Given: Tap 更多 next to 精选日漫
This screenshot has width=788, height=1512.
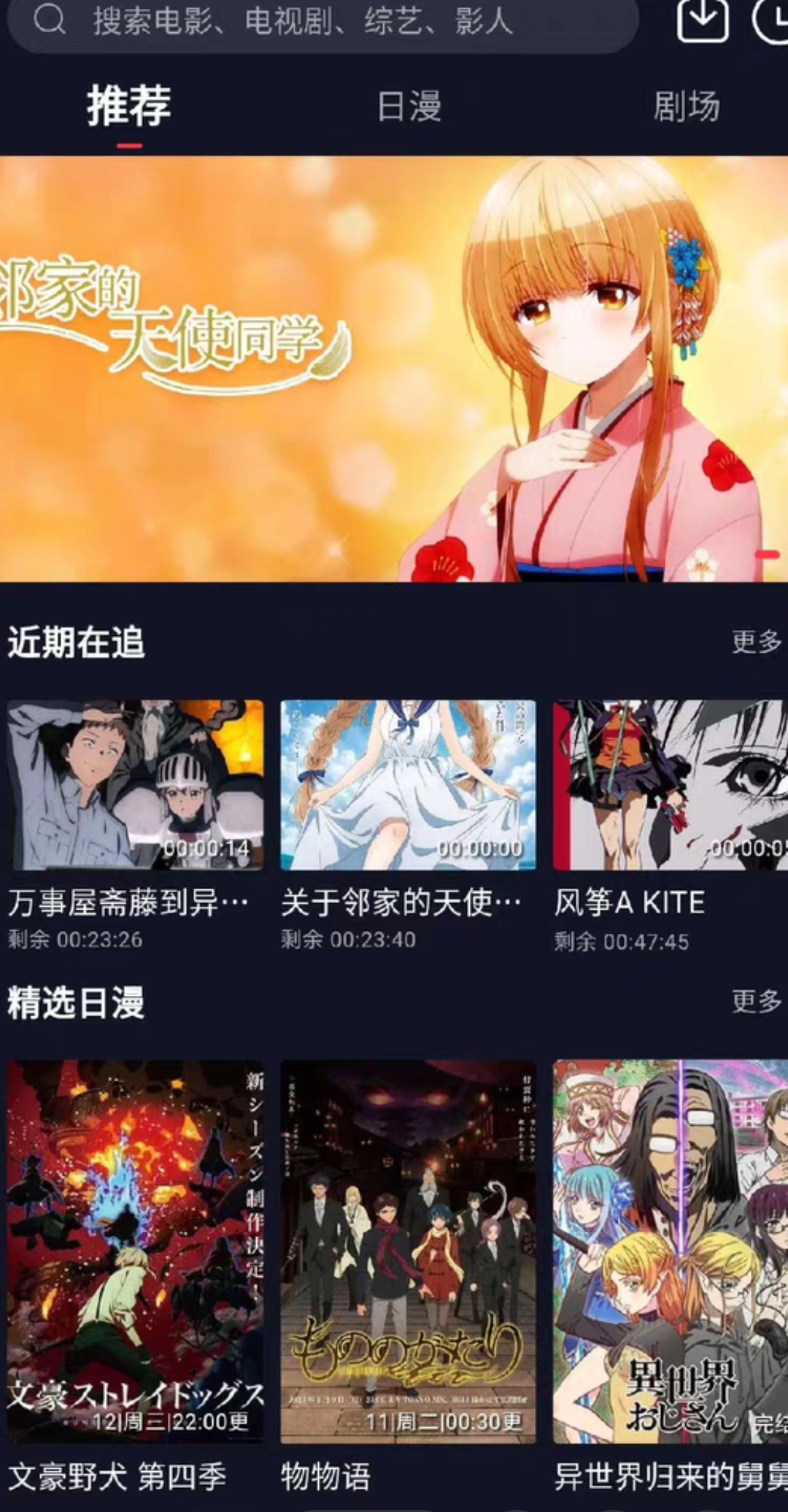Looking at the screenshot, I should click(756, 1001).
